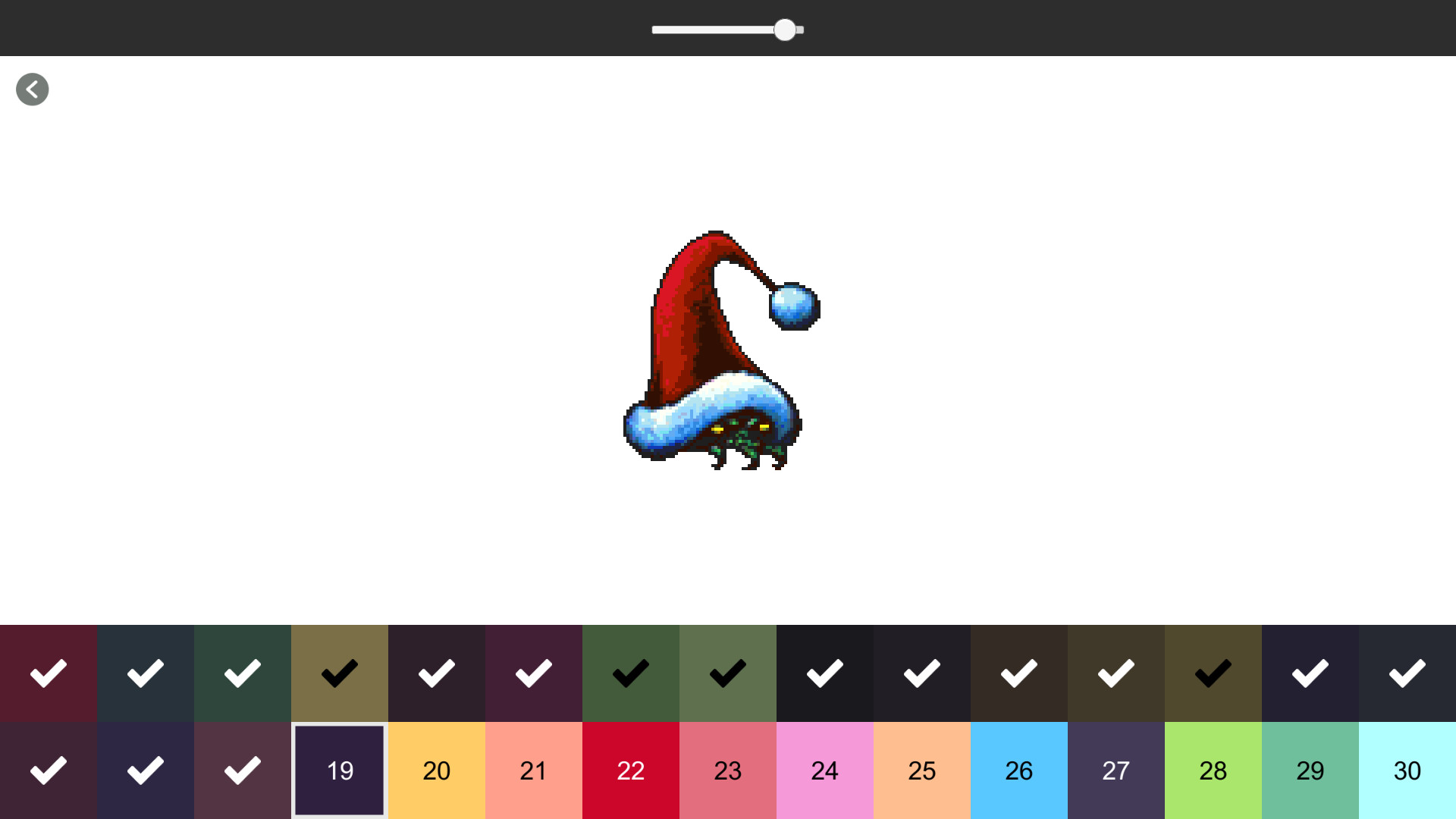Image resolution: width=1456 pixels, height=819 pixels.
Task: Pick color 30 light cyan swatch
Action: [1407, 770]
